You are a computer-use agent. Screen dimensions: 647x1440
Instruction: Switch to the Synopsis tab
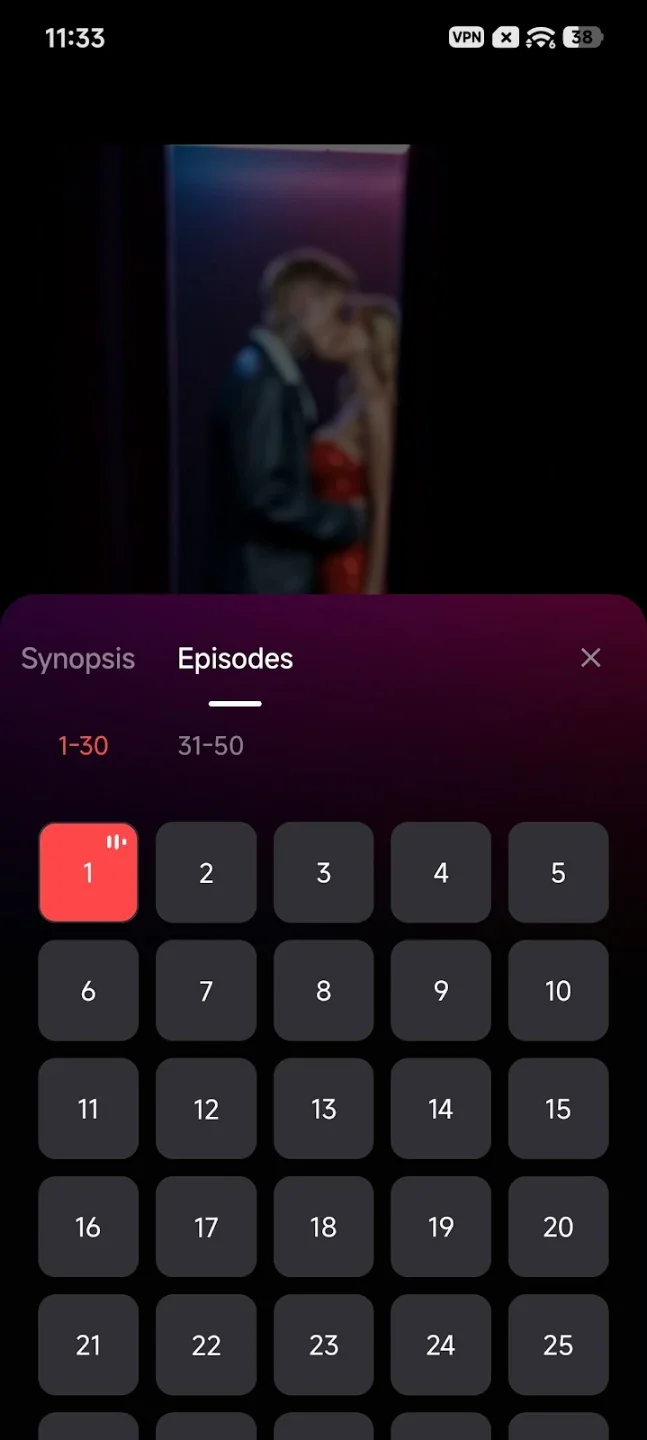pyautogui.click(x=78, y=659)
